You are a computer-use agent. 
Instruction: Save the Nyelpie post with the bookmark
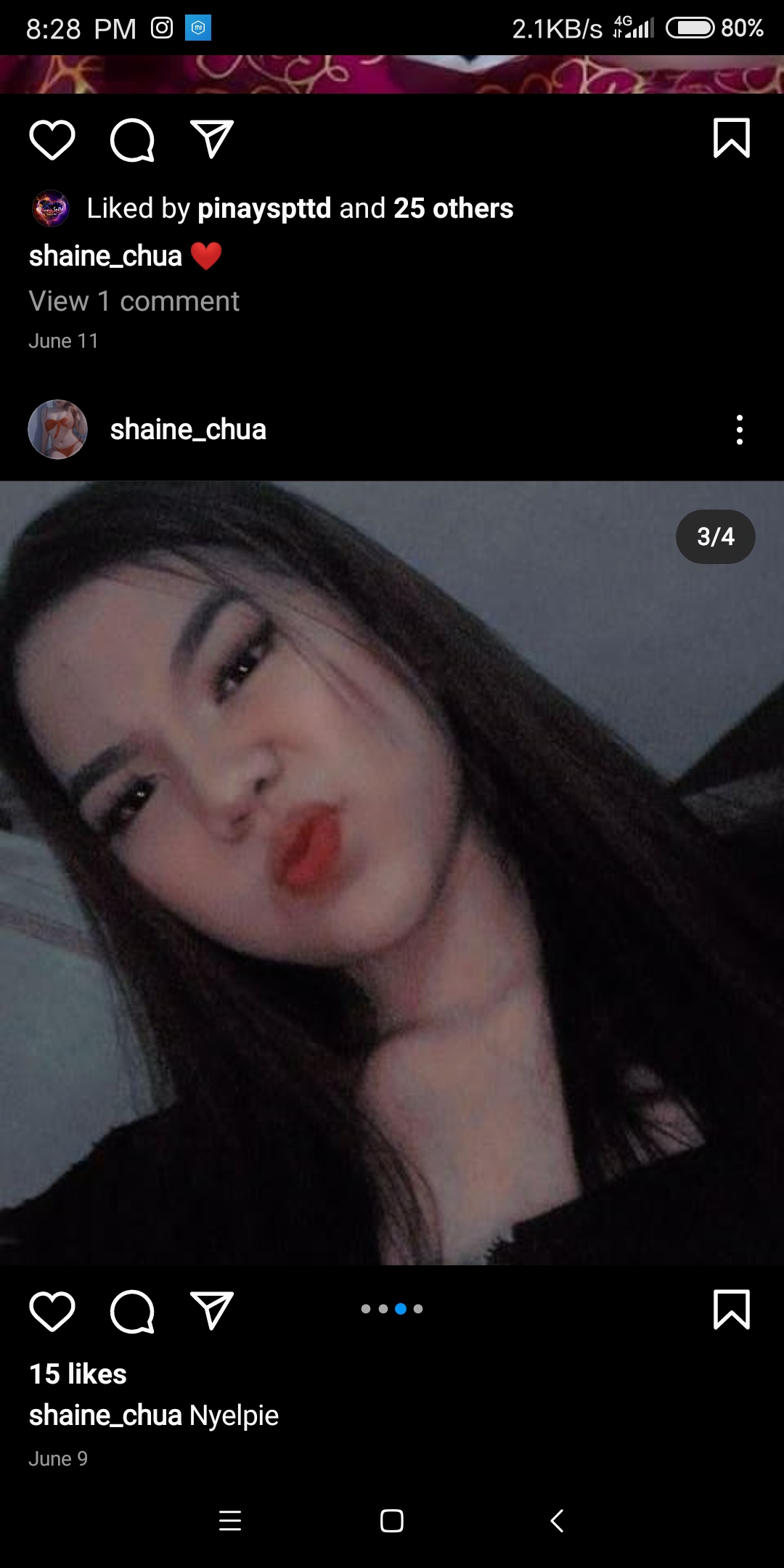pos(731,1310)
